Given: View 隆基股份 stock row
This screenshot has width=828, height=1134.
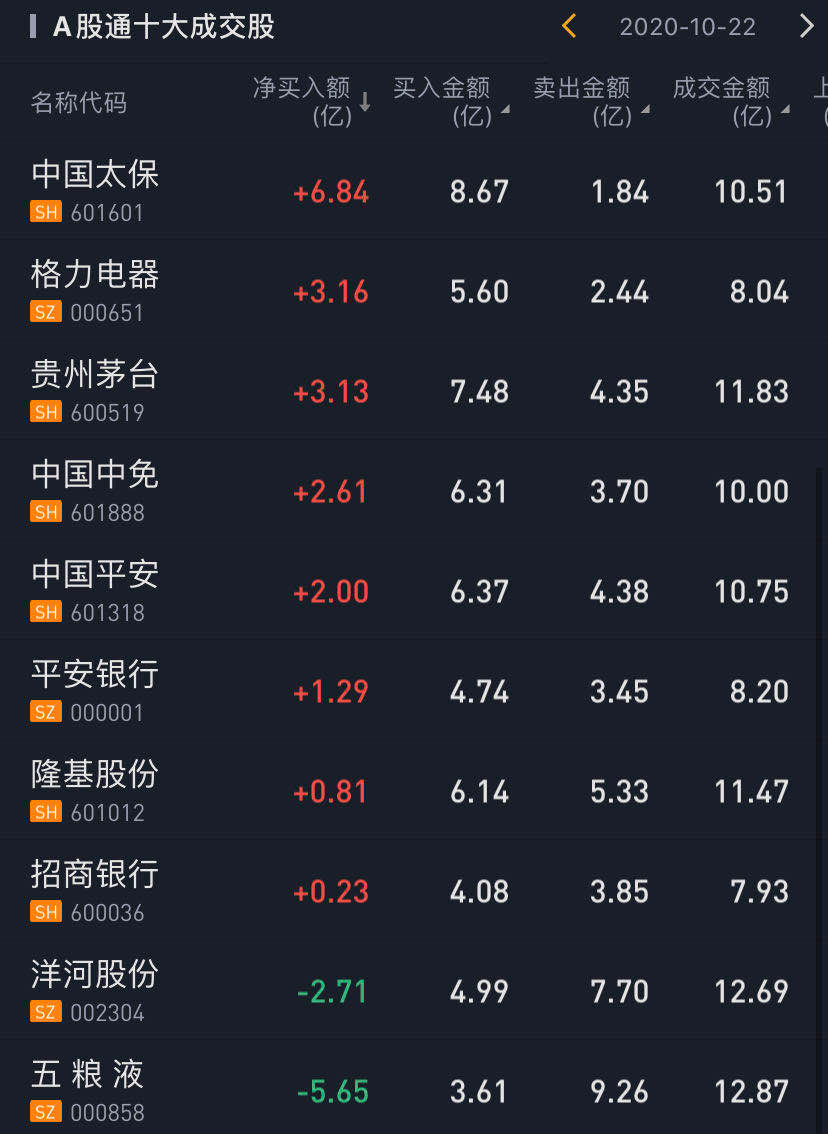Looking at the screenshot, I should click(95, 789).
